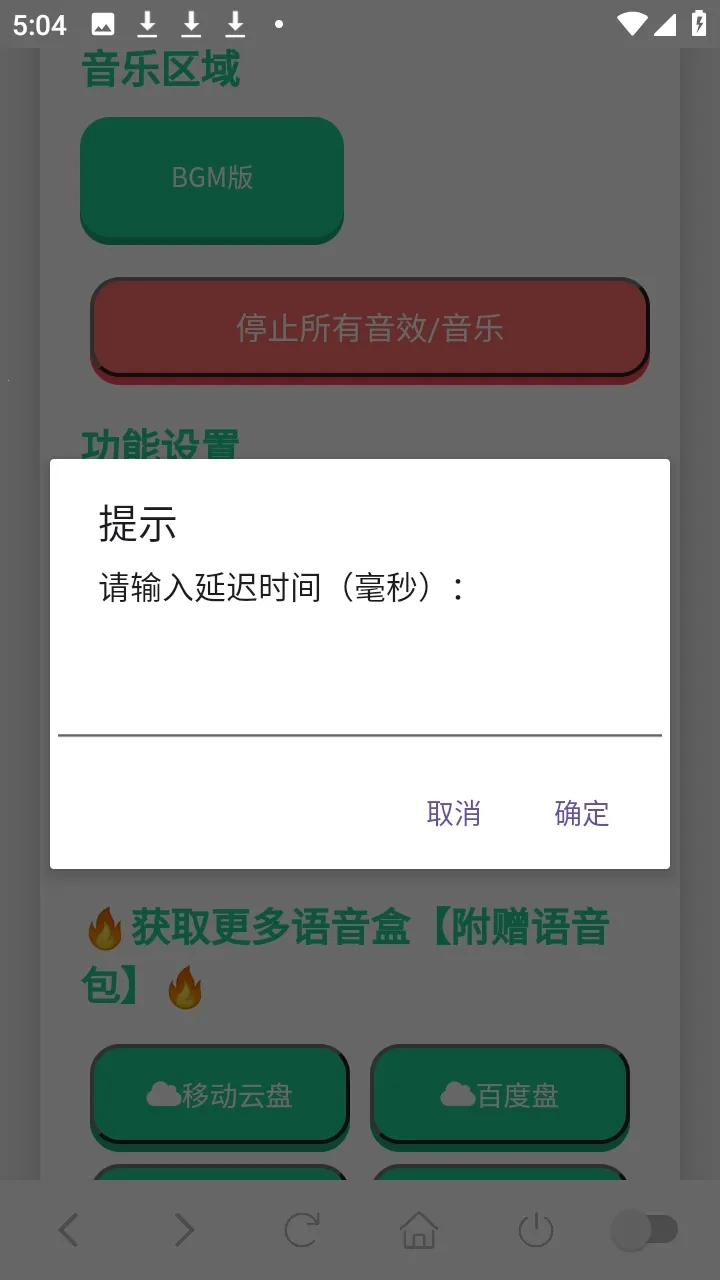Tap a download icon in status bar
The height and width of the screenshot is (1280, 720).
click(x=145, y=22)
